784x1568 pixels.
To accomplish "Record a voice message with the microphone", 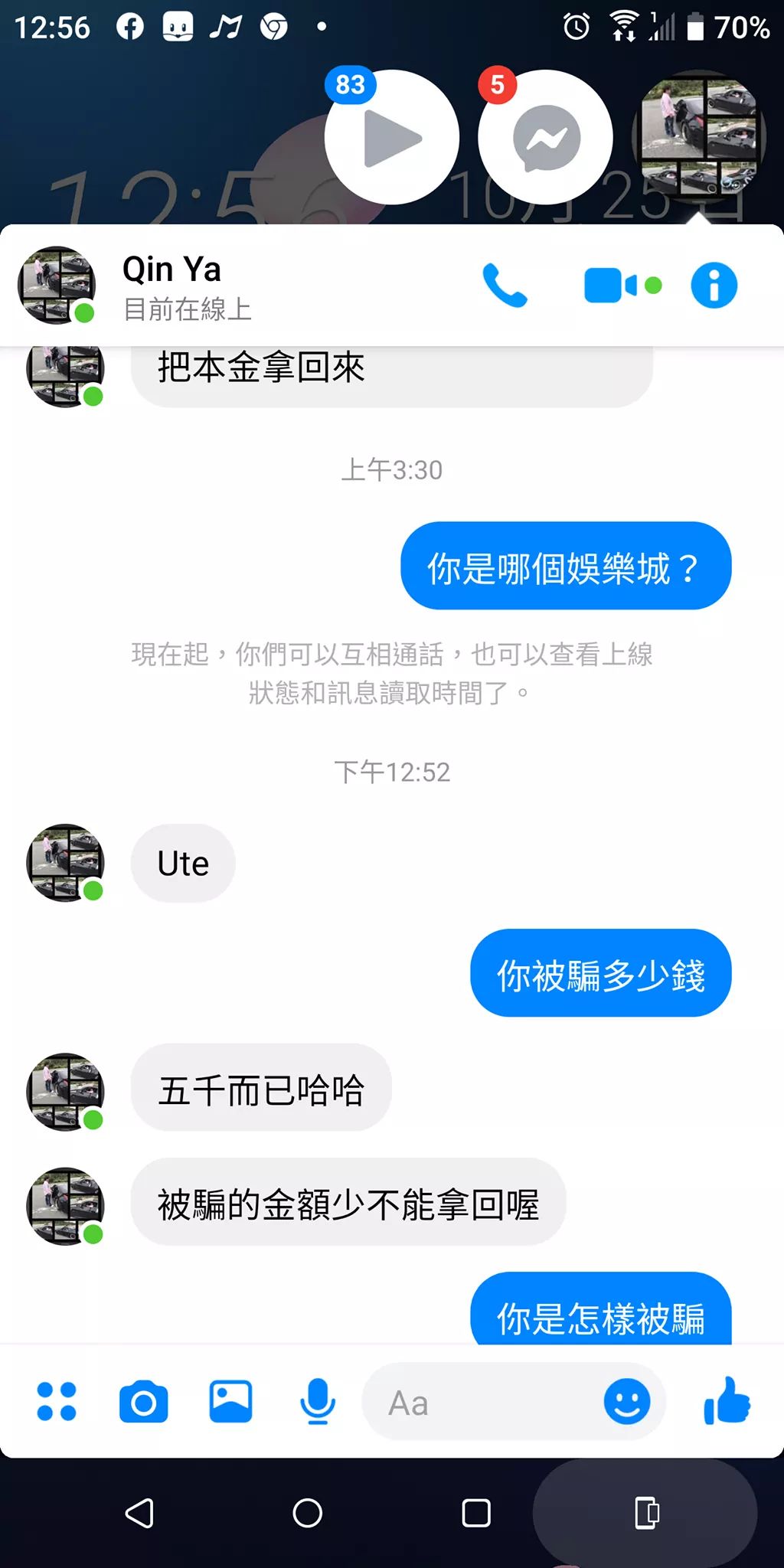I will (x=317, y=1402).
